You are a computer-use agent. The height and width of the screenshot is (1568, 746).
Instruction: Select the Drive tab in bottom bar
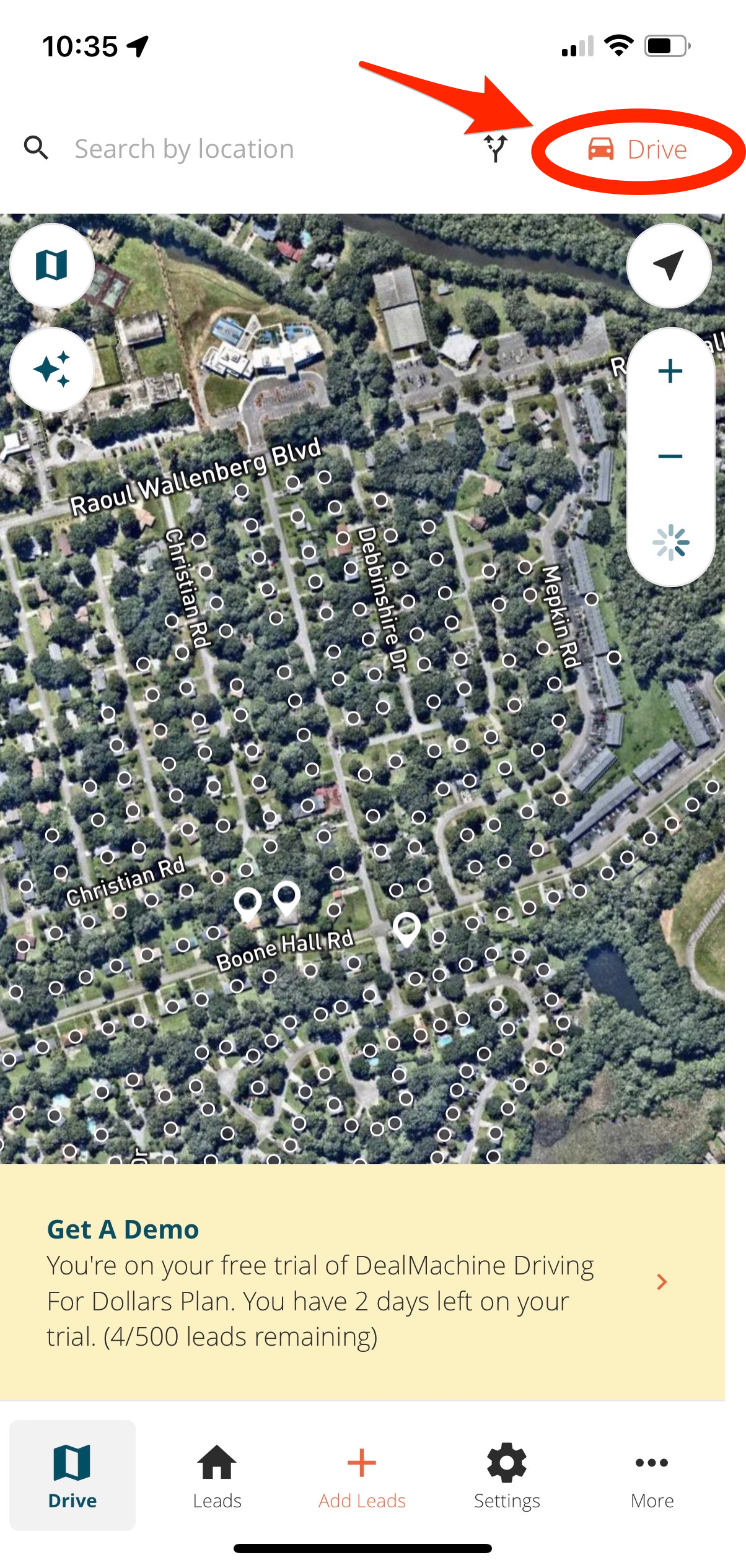click(x=72, y=1476)
